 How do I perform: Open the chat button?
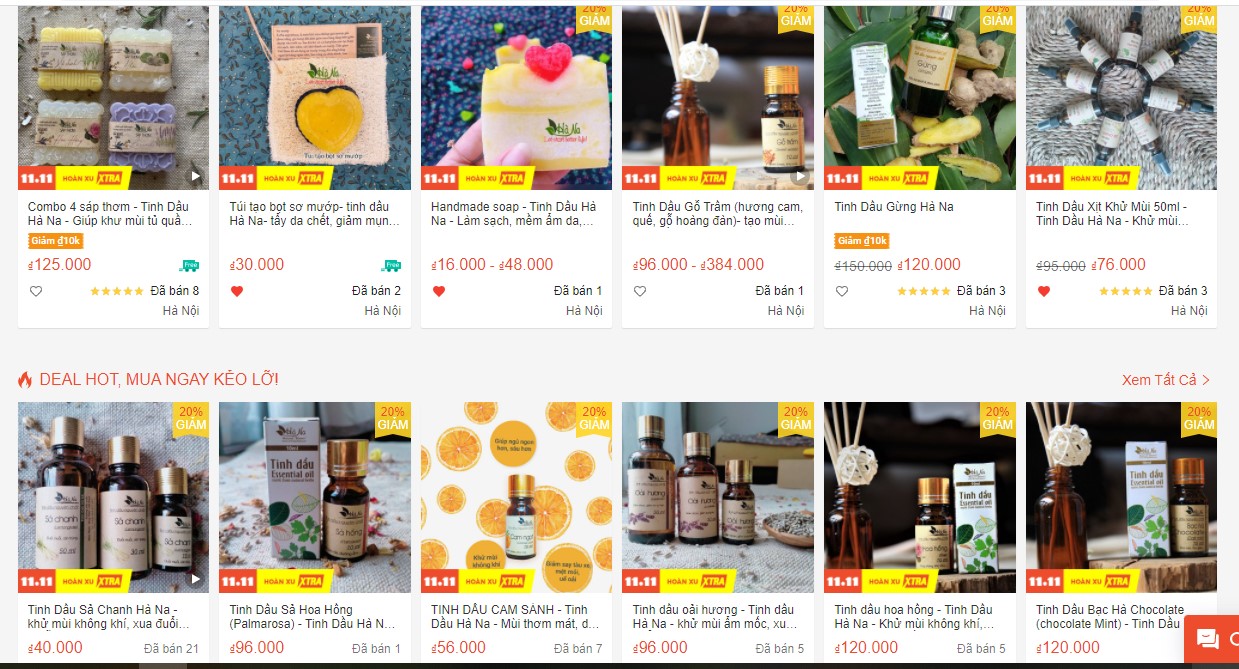(1209, 640)
